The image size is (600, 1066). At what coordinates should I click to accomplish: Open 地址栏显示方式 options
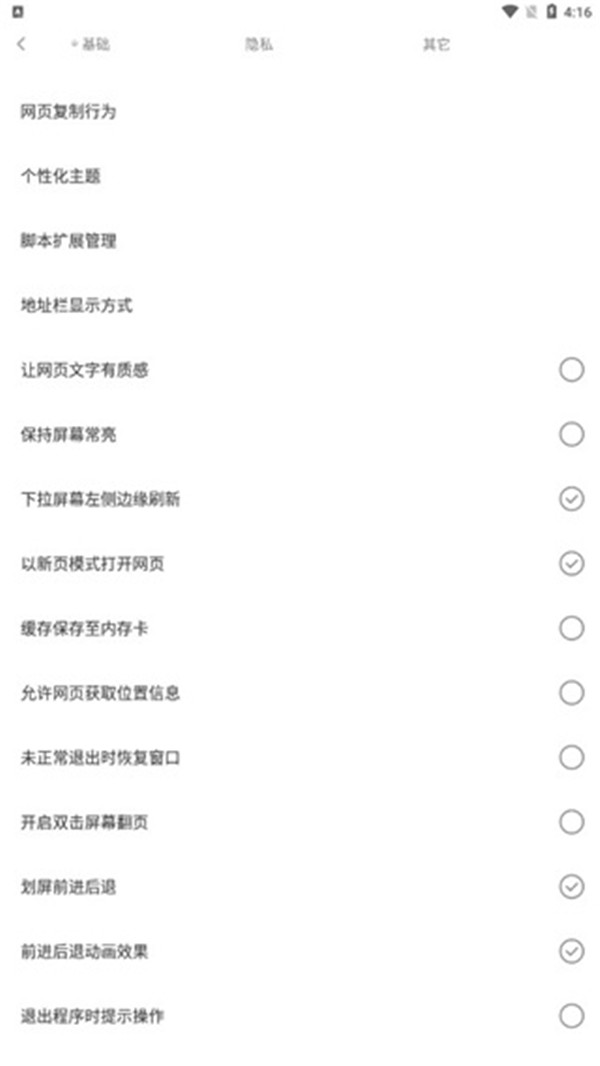(x=77, y=306)
